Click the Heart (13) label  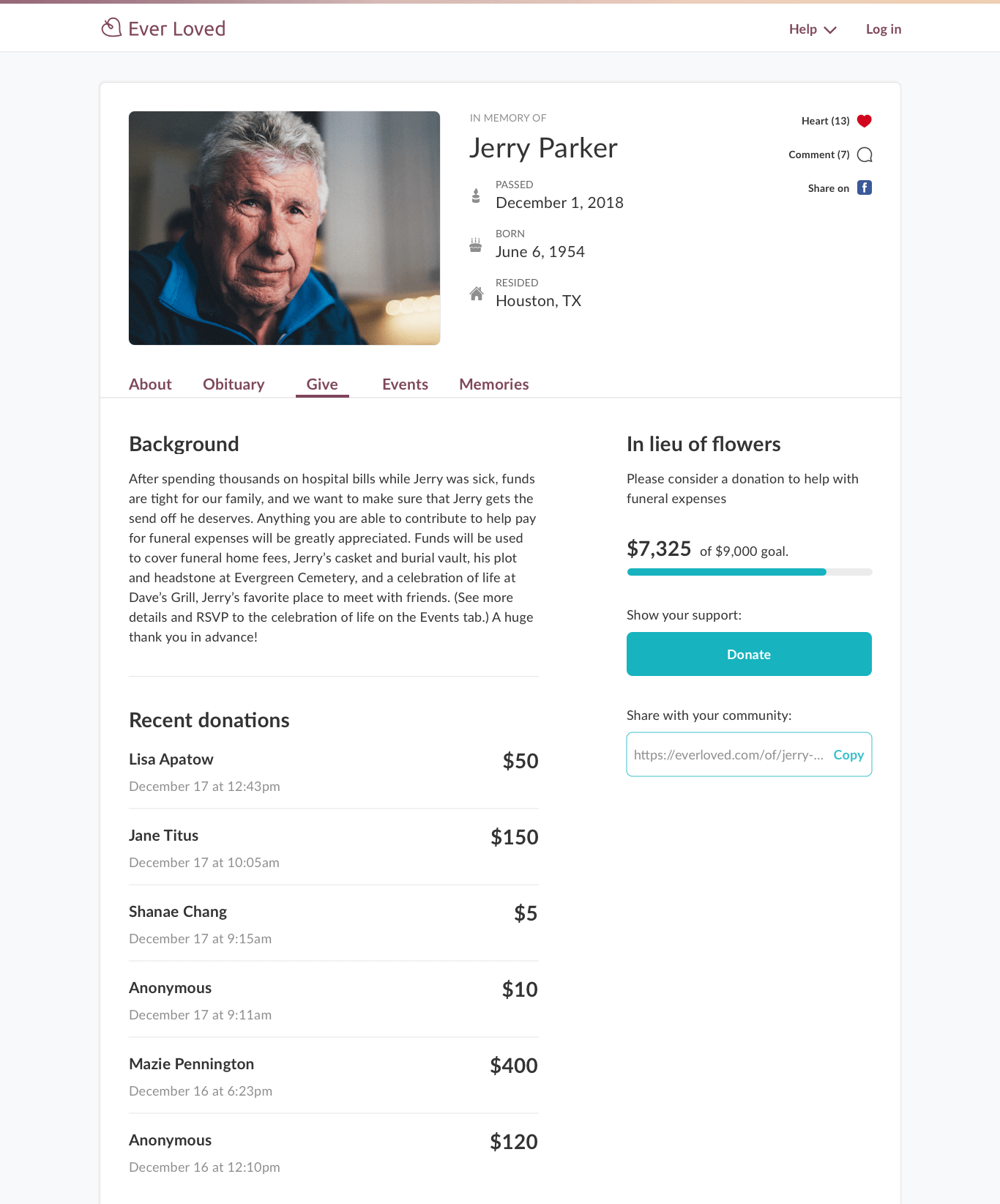point(824,120)
